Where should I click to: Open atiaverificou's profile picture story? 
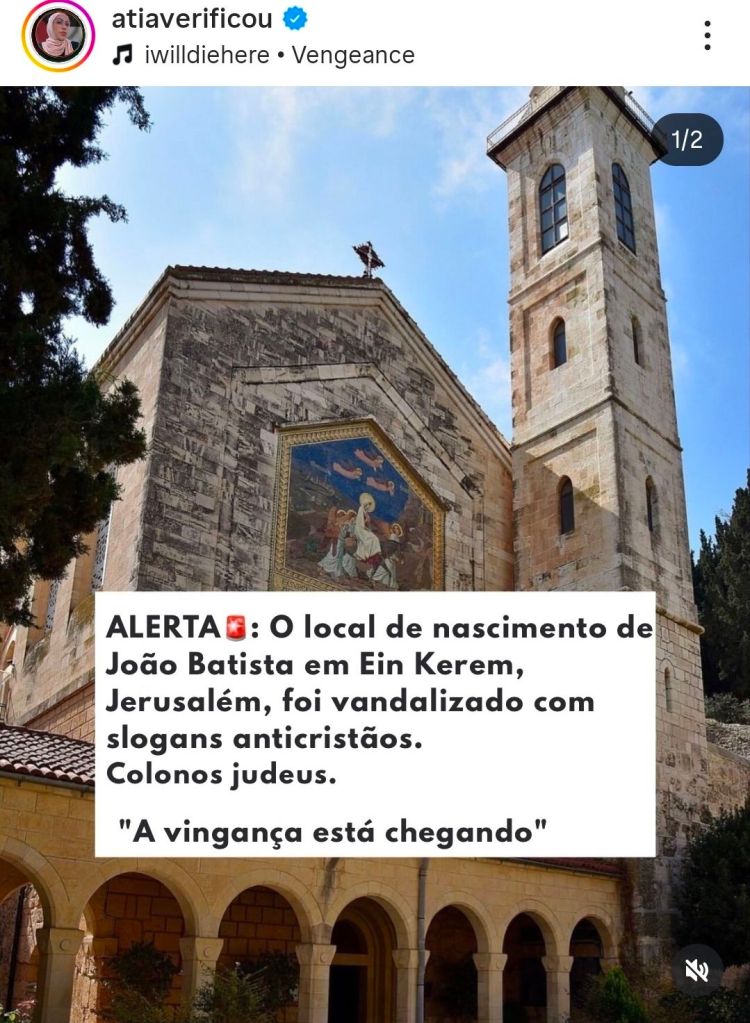click(x=57, y=36)
